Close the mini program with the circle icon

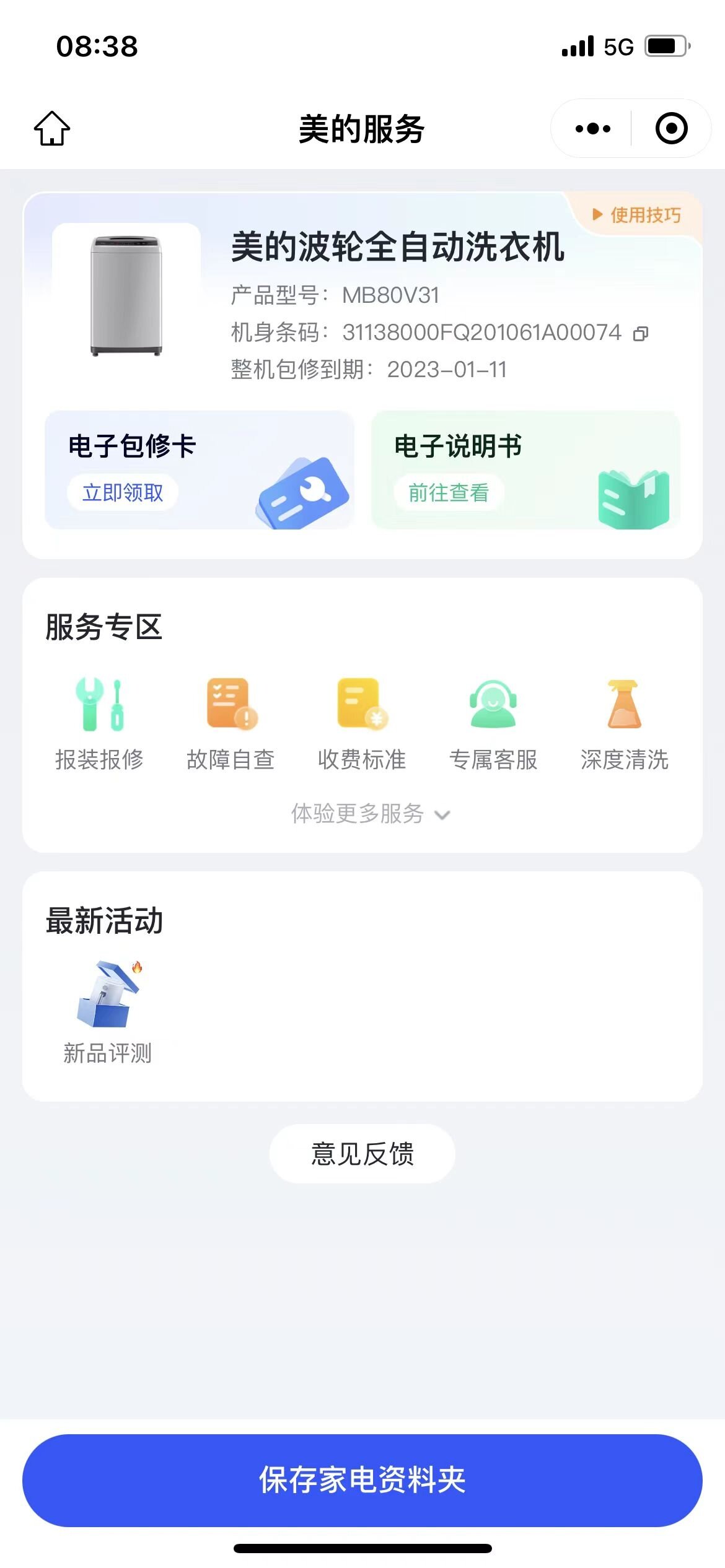672,129
